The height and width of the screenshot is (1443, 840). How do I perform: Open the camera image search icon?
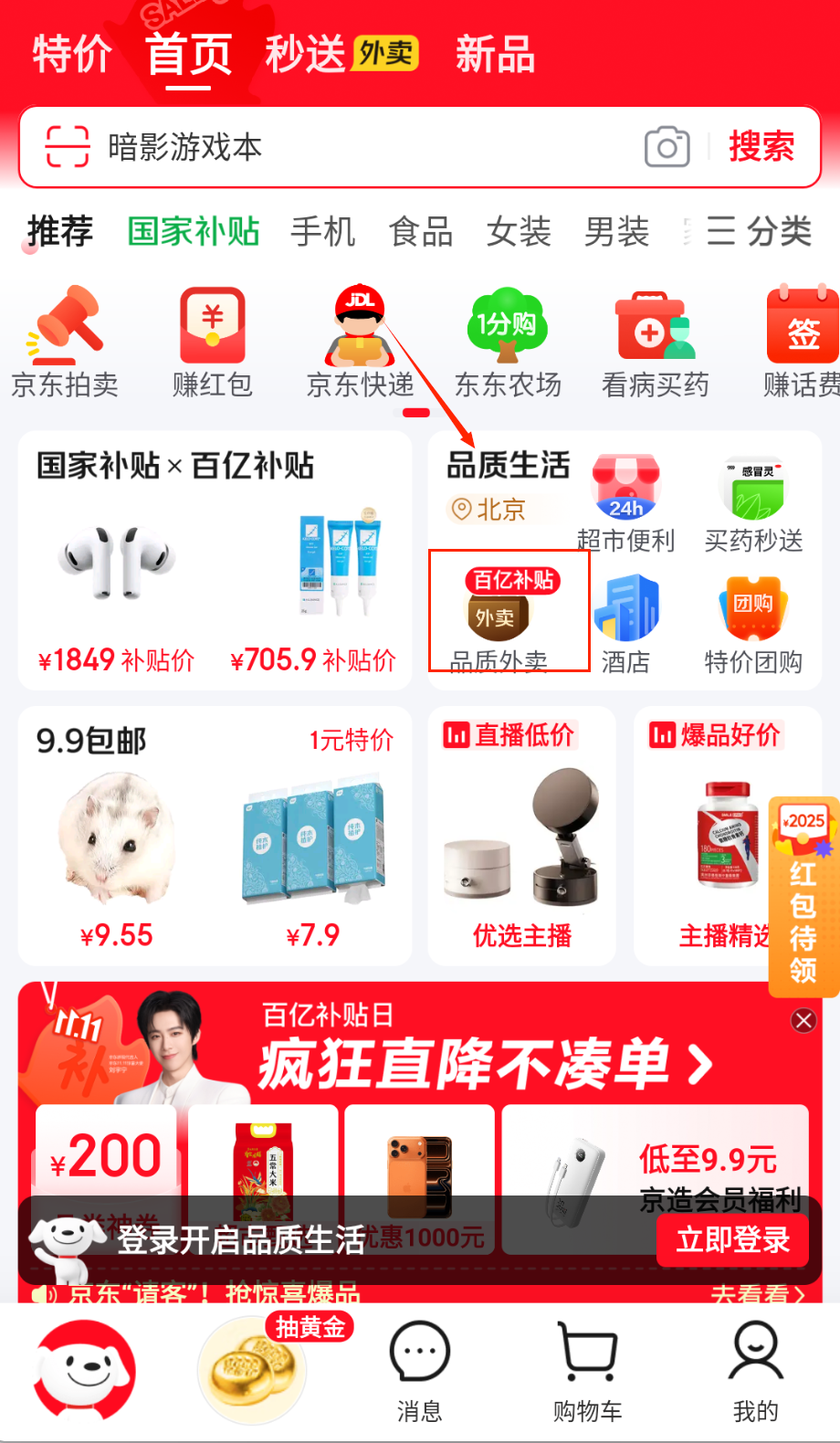[x=667, y=147]
